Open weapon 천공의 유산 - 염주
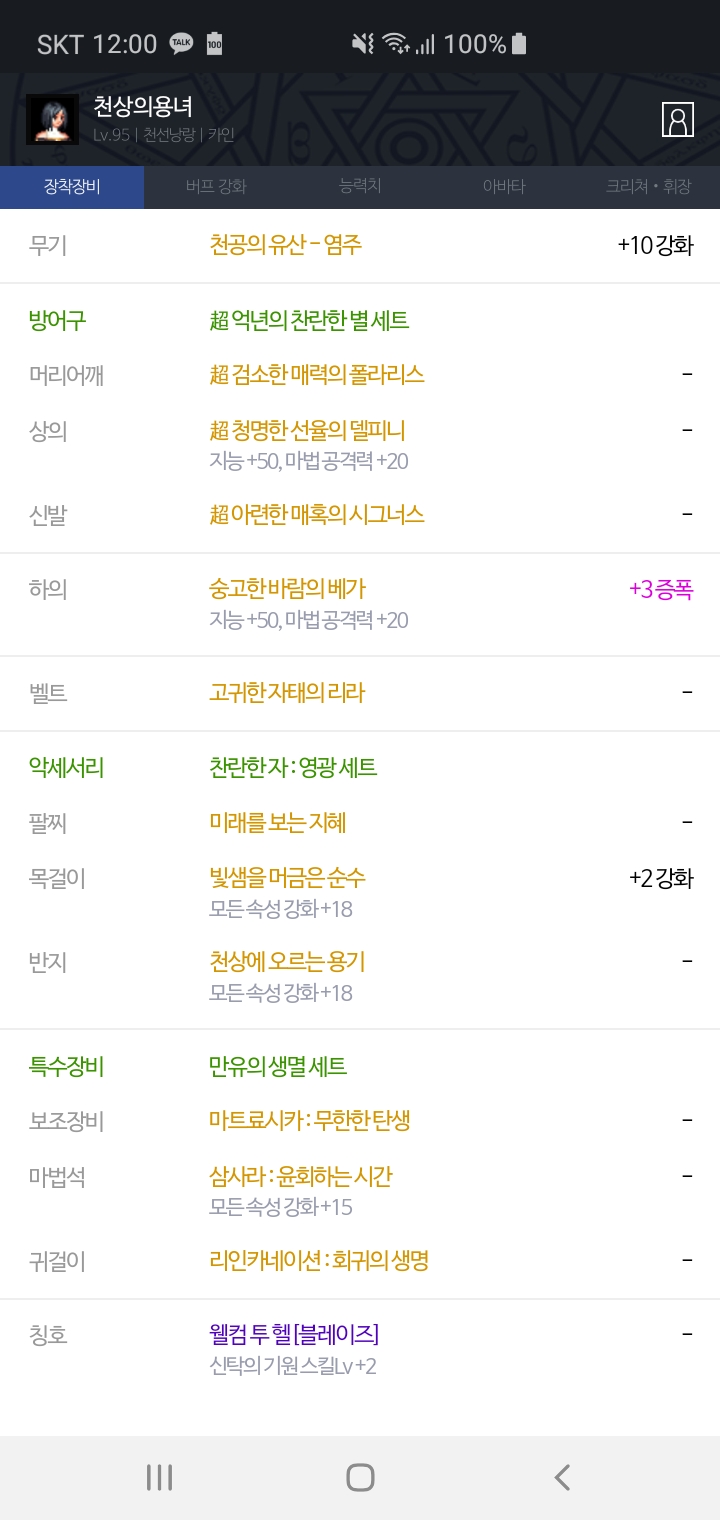This screenshot has width=720, height=1520. click(x=285, y=245)
